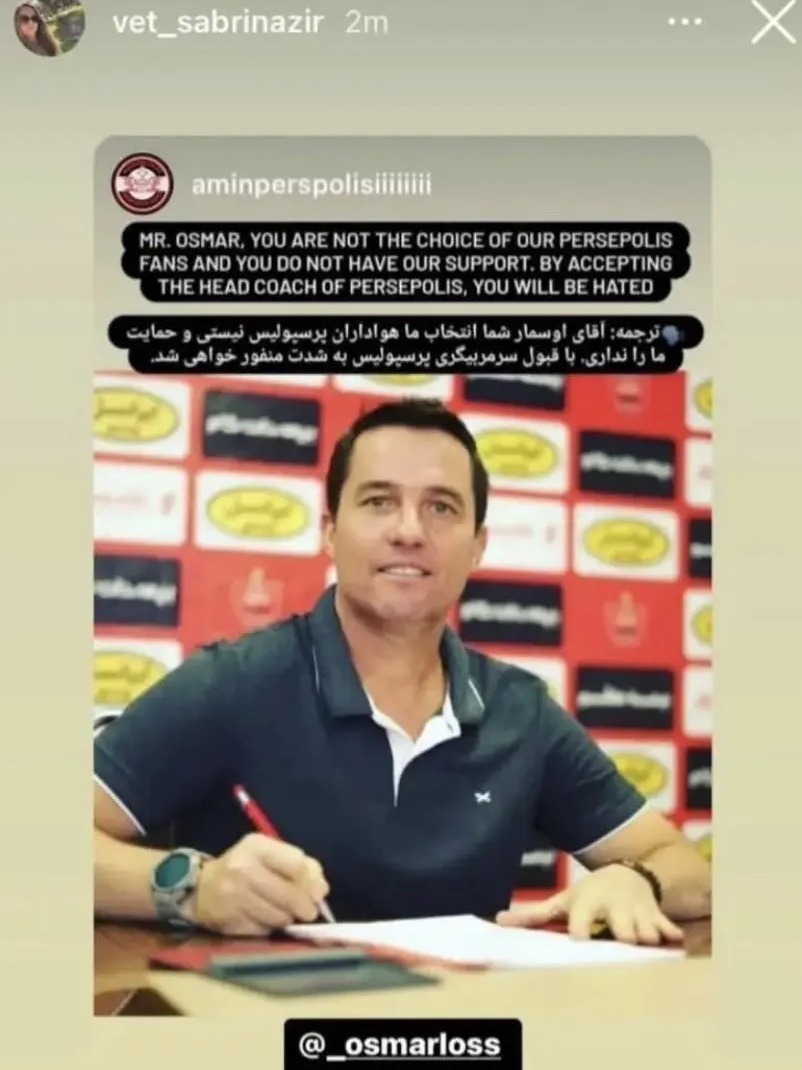Image resolution: width=802 pixels, height=1070 pixels.
Task: Open the story options menu
Action: 684,22
